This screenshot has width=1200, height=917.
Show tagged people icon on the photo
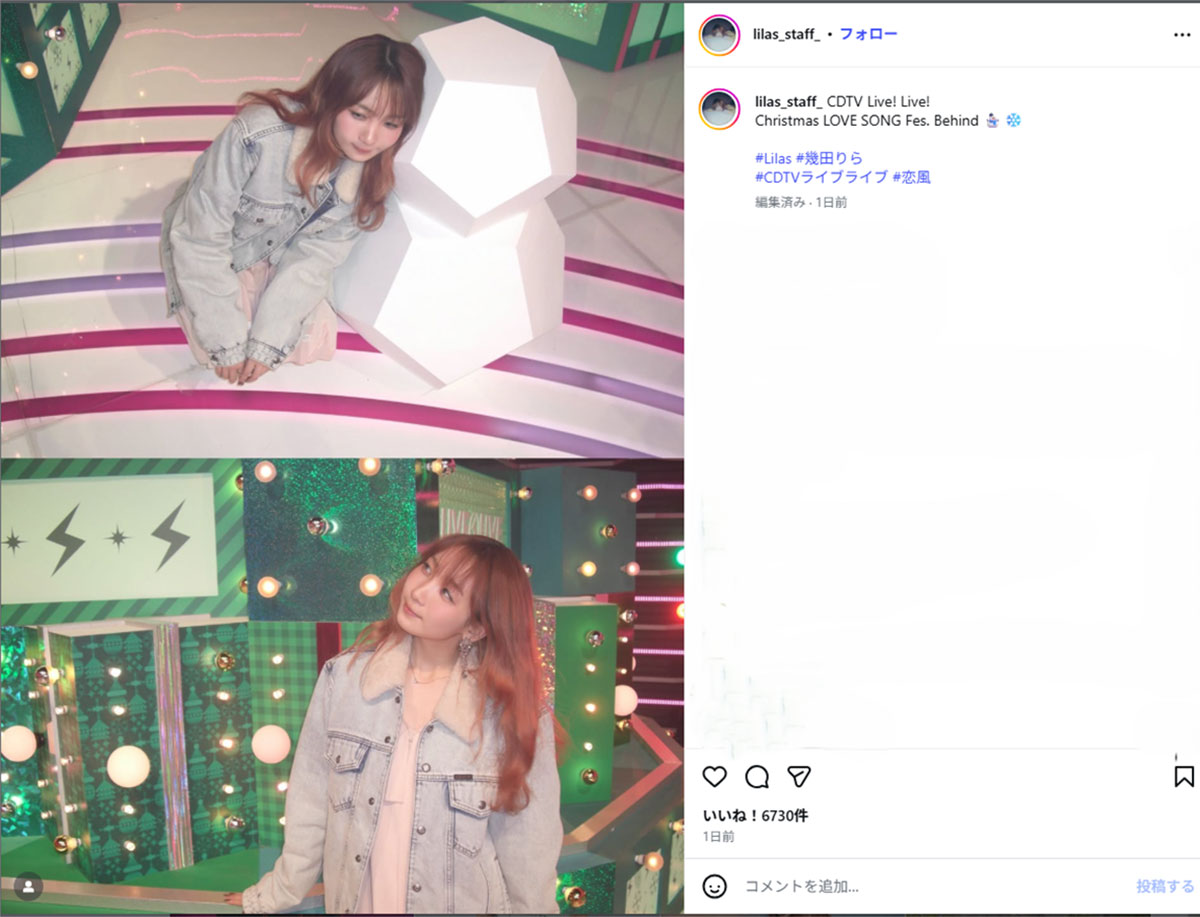click(29, 886)
